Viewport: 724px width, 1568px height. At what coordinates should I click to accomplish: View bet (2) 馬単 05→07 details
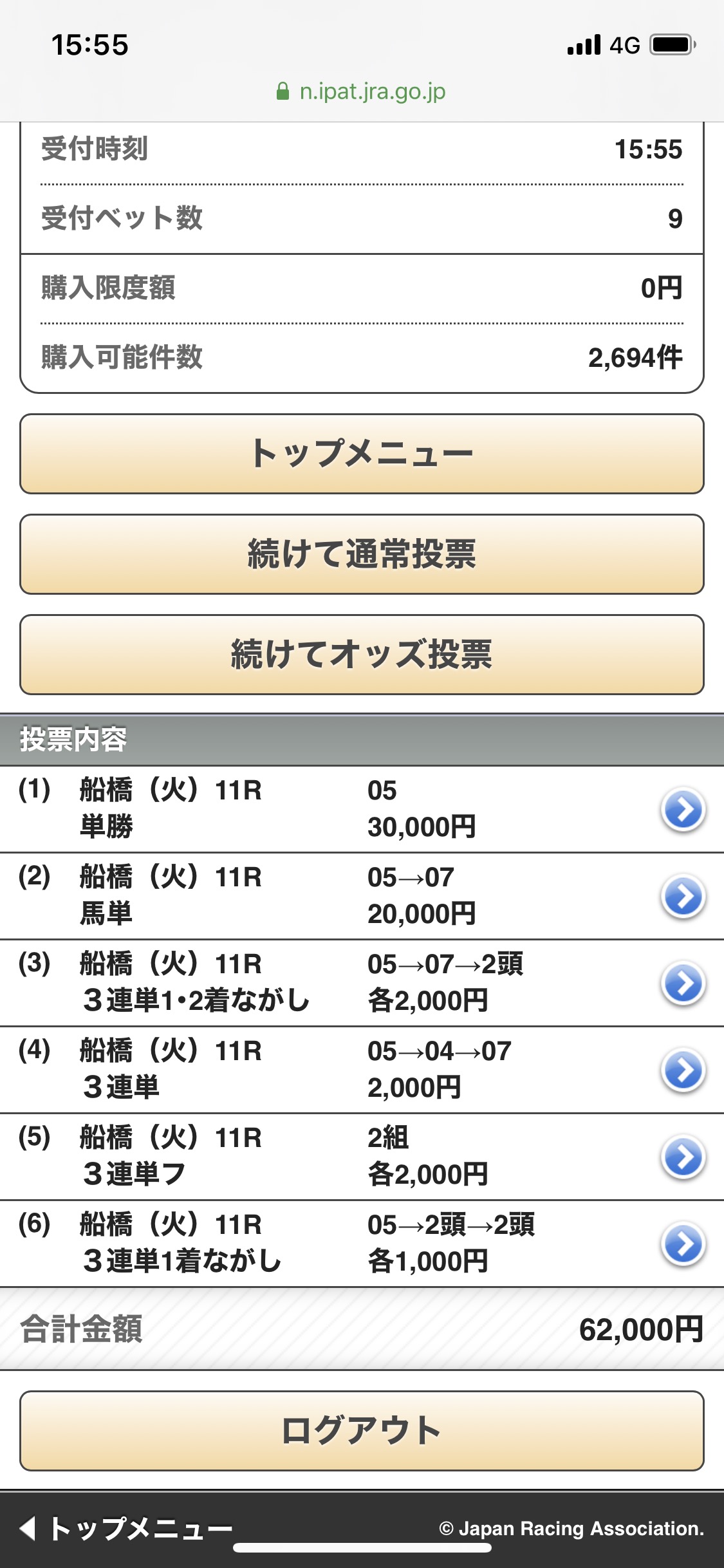[683, 896]
